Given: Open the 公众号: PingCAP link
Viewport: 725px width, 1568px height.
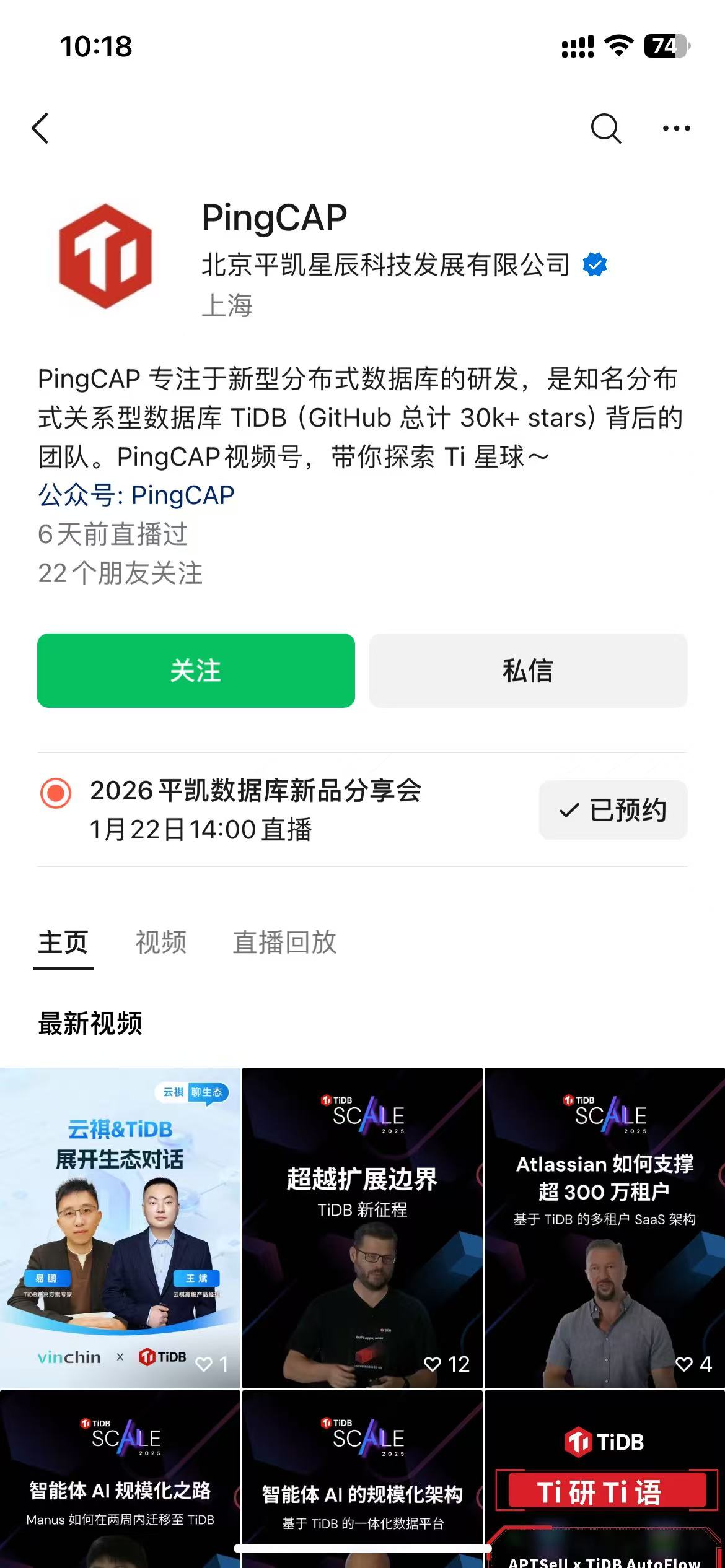Looking at the screenshot, I should (x=136, y=495).
